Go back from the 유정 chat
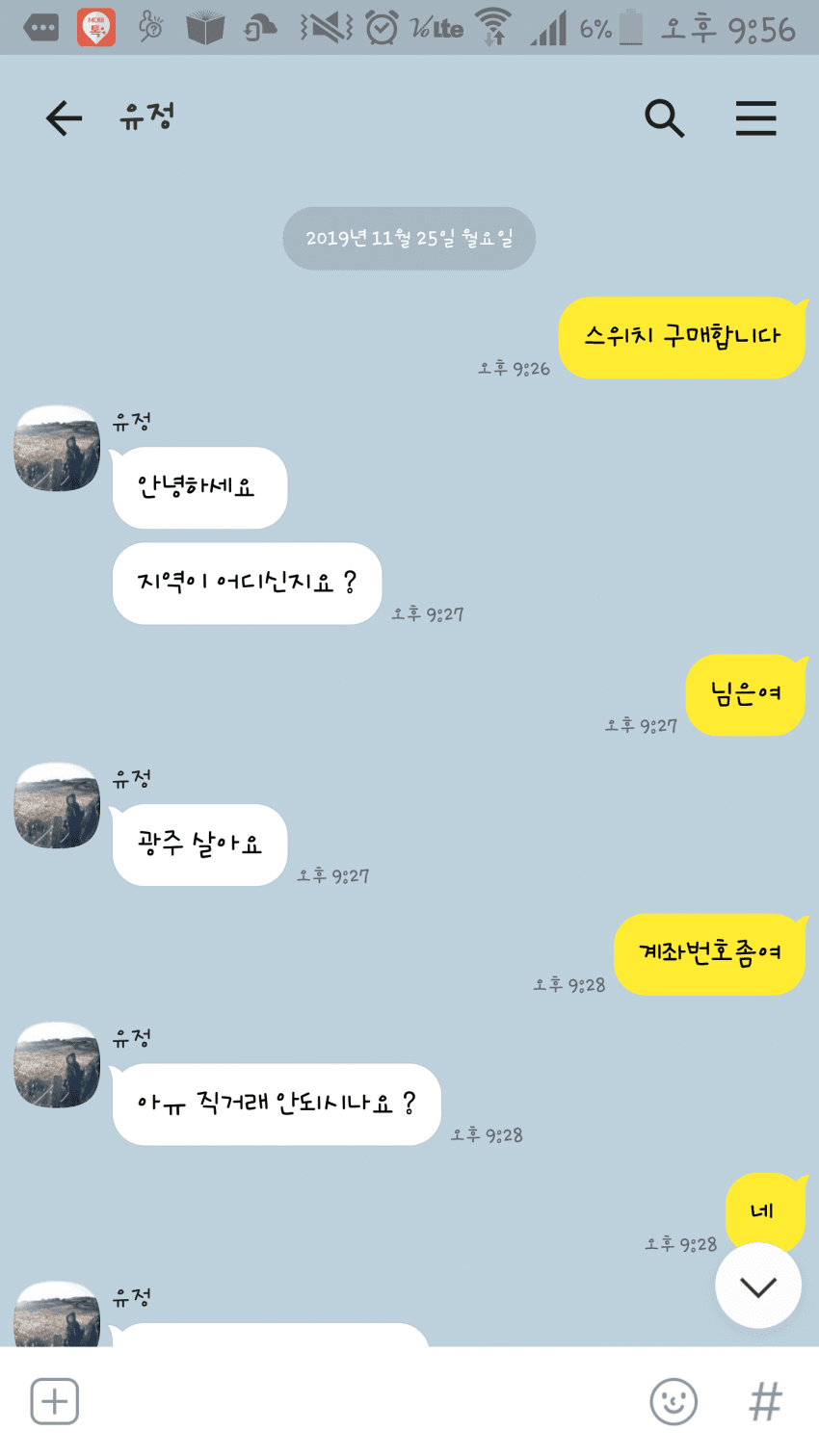Screen dimensions: 819x1456 point(64,118)
